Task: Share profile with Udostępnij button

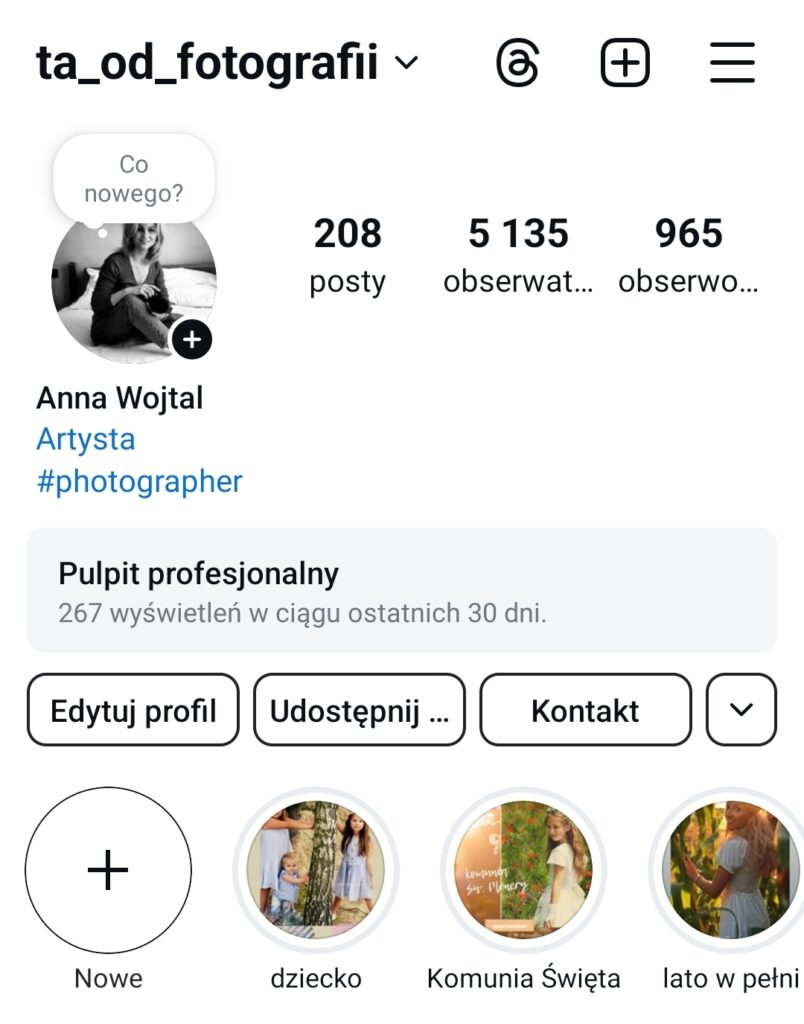Action: point(359,710)
